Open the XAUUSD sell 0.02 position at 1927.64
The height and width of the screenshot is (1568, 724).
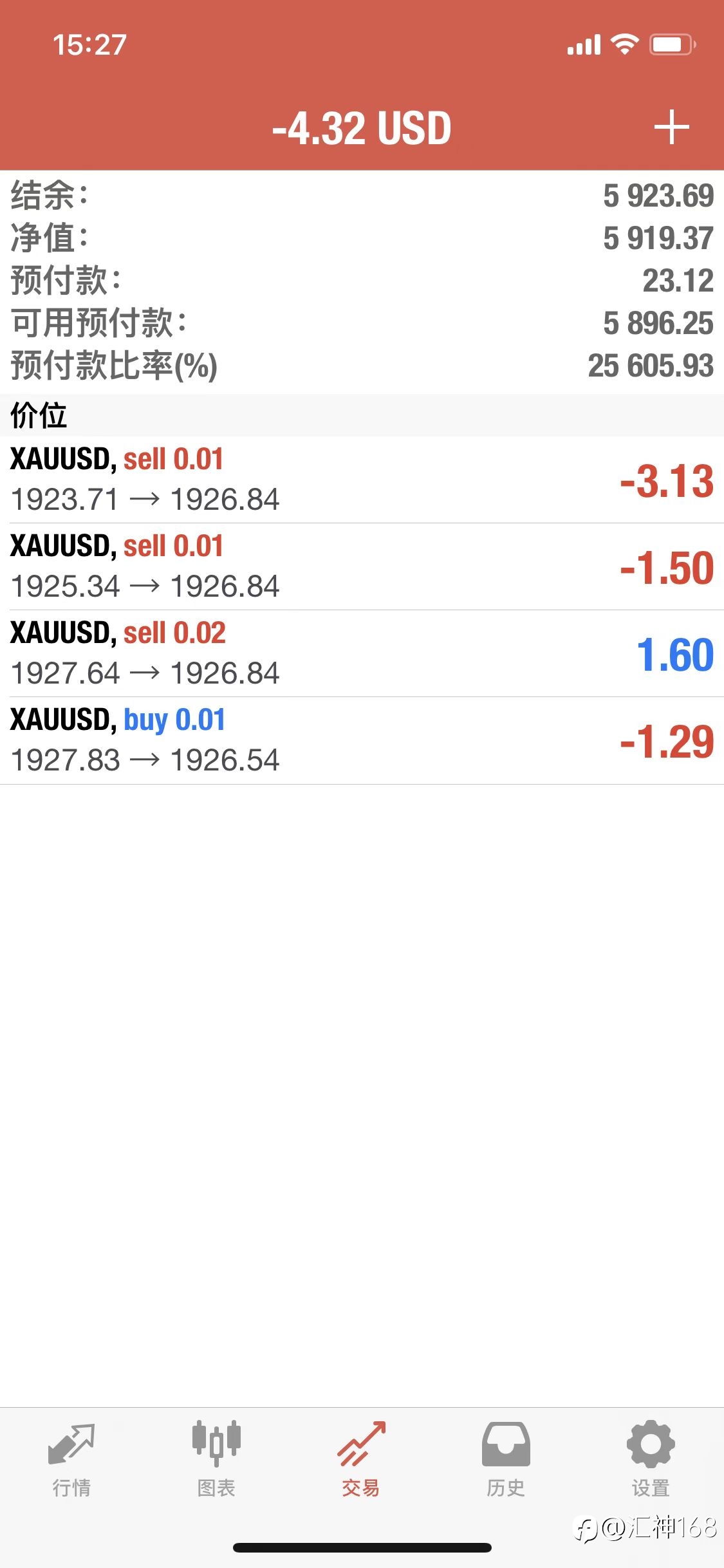tap(362, 653)
